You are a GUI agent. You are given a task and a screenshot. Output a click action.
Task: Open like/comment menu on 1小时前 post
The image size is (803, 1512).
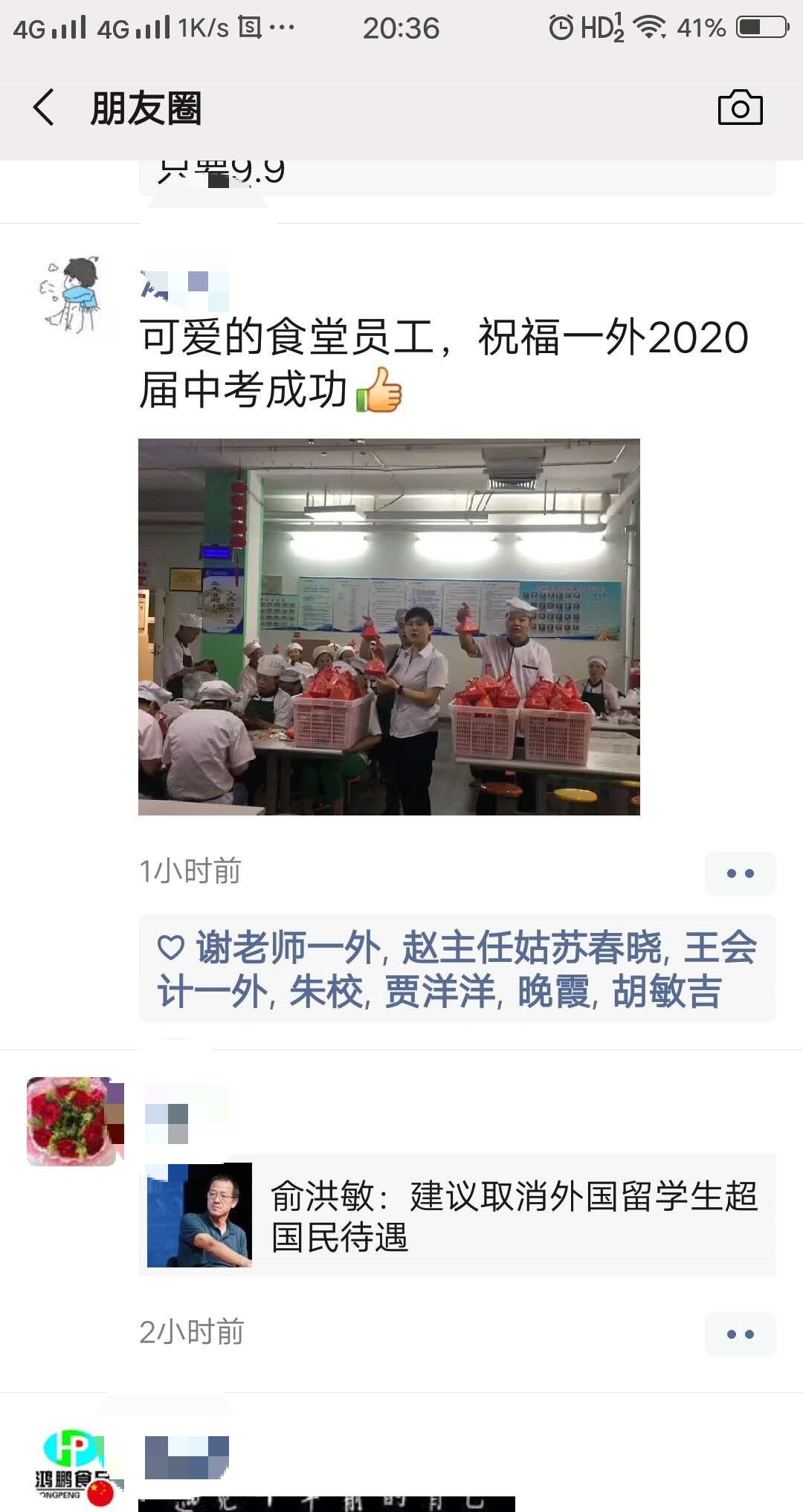click(740, 873)
